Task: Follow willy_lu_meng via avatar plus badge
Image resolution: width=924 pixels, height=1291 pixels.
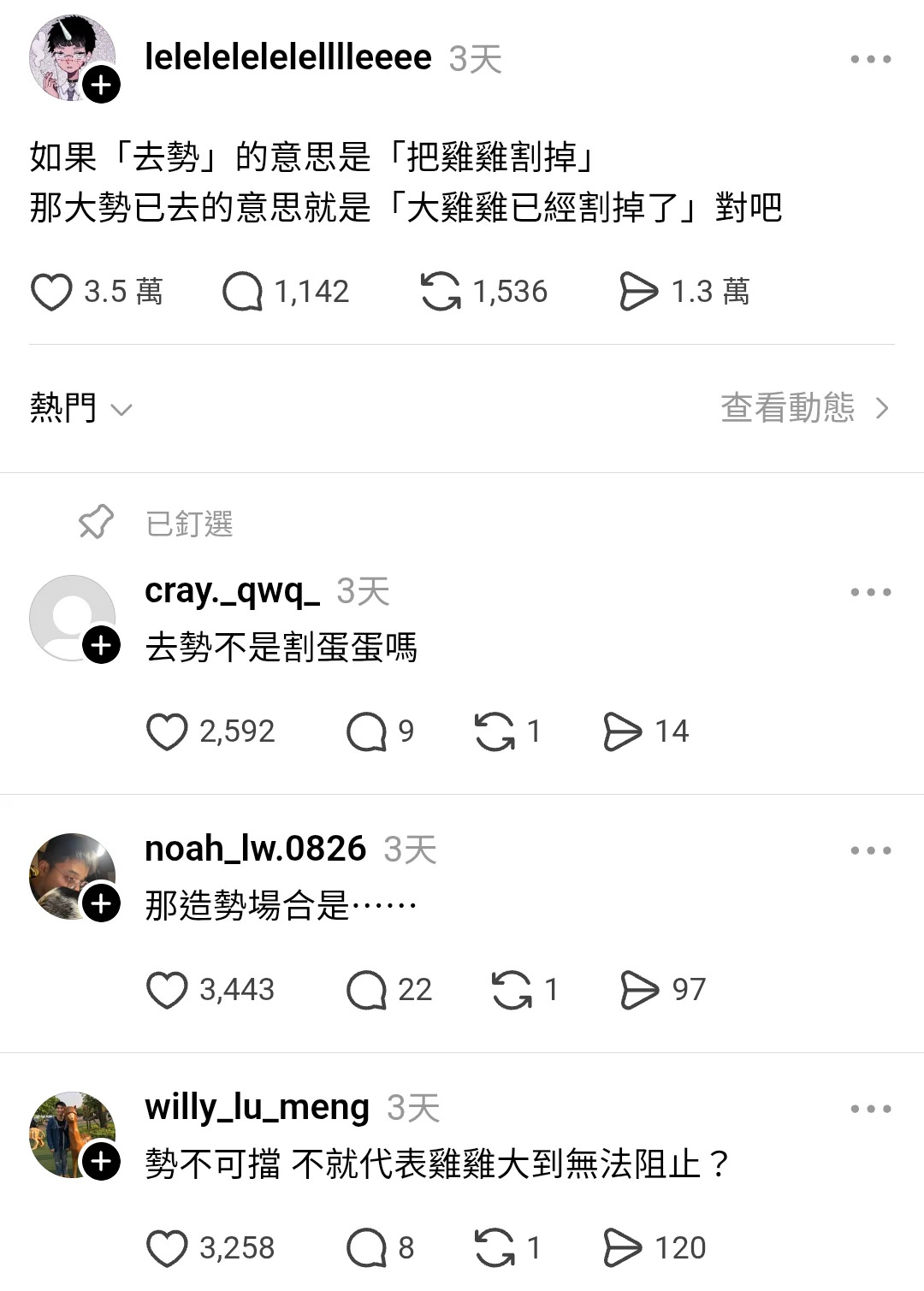Action: click(101, 1162)
